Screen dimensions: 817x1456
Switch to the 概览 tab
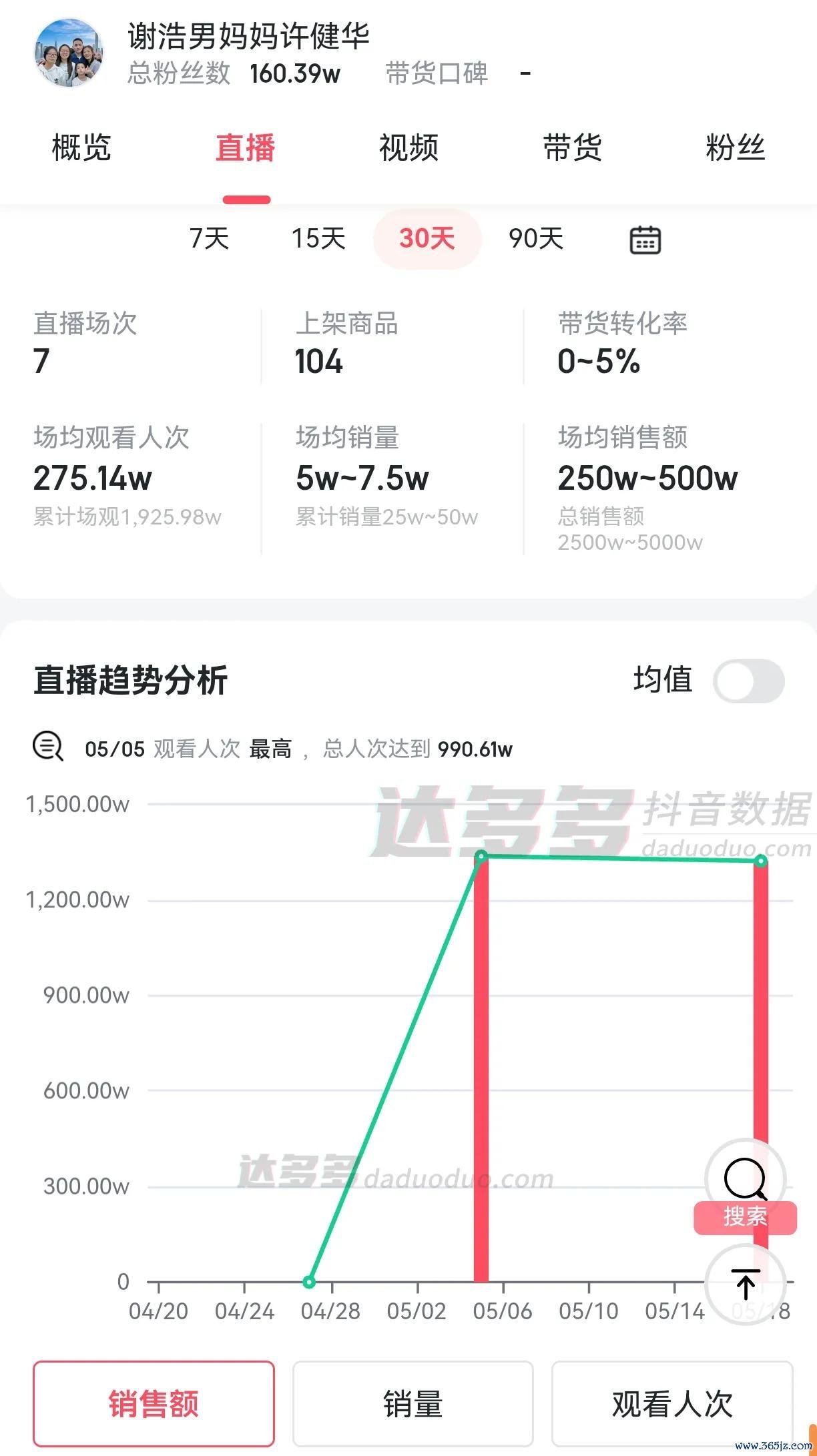tap(81, 147)
